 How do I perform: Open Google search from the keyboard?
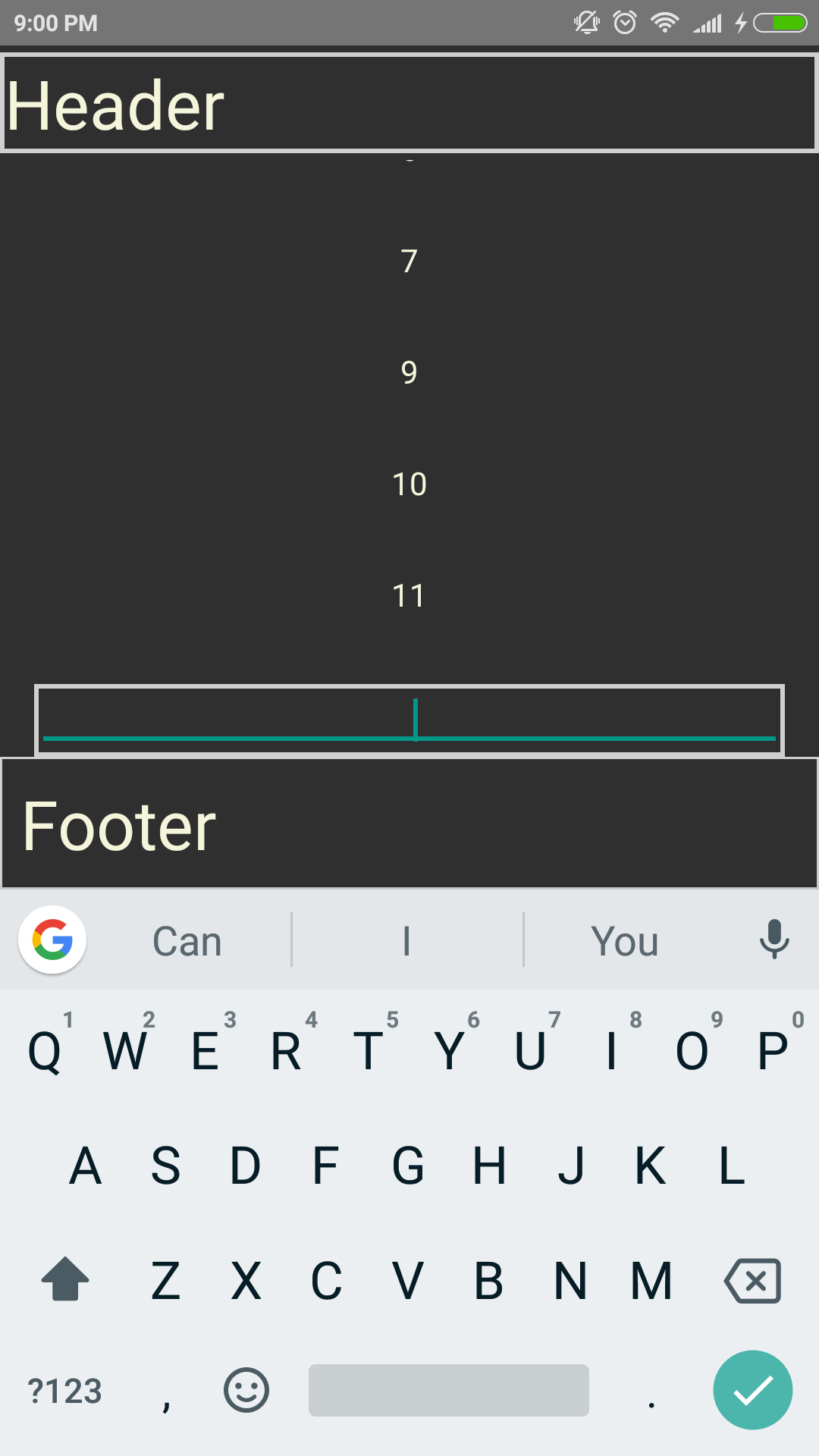click(52, 940)
